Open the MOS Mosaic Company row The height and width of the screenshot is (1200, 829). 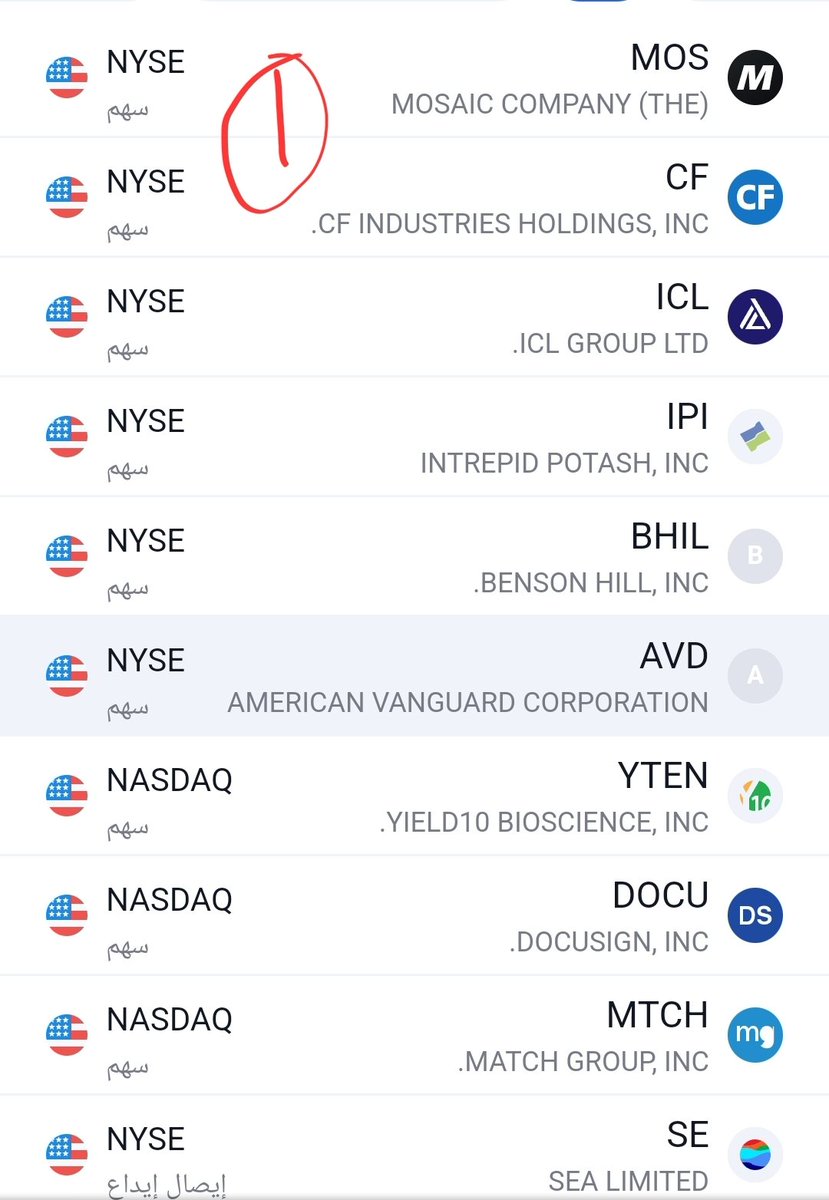click(x=414, y=78)
